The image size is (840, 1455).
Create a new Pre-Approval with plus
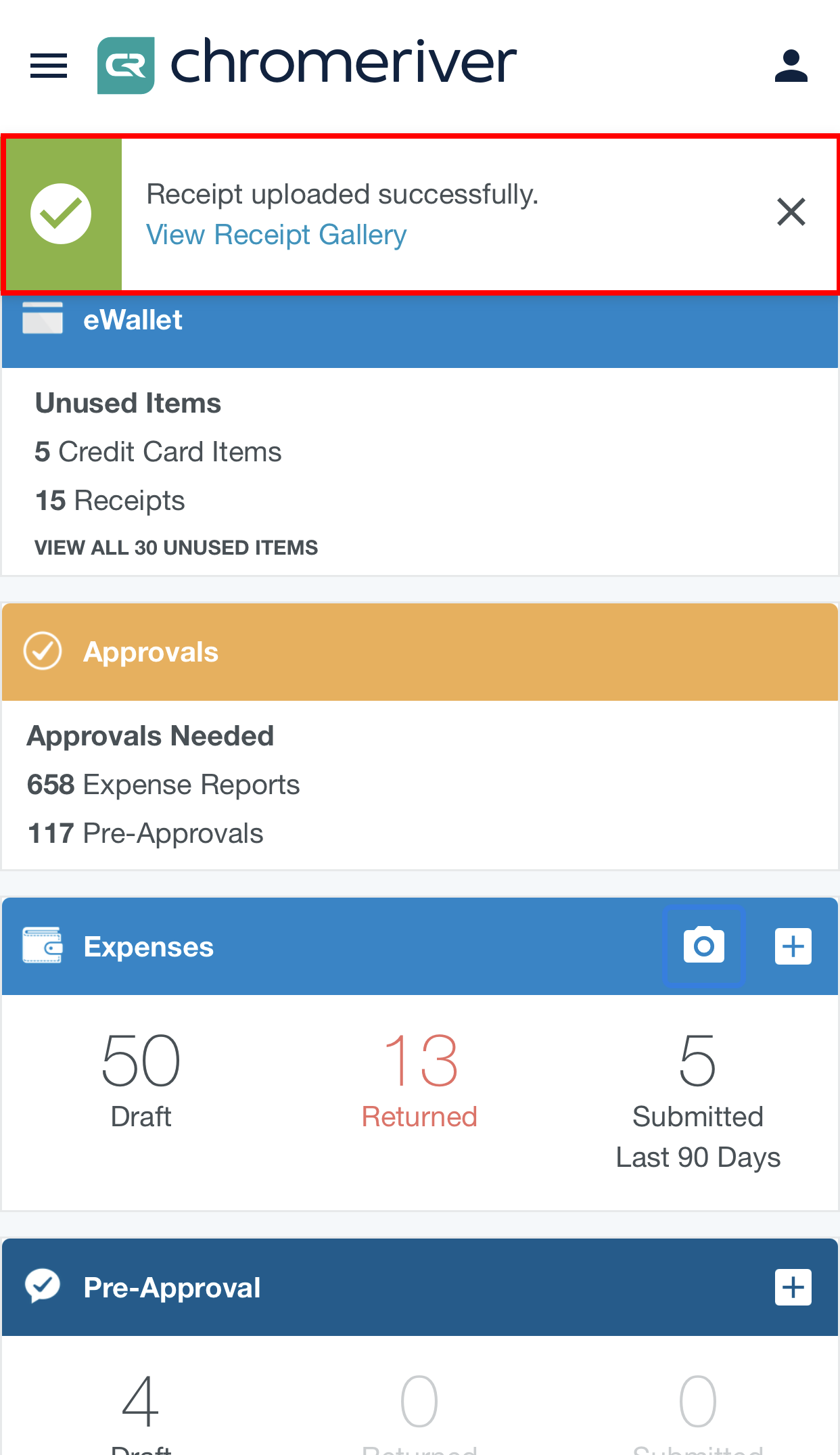tap(793, 1287)
